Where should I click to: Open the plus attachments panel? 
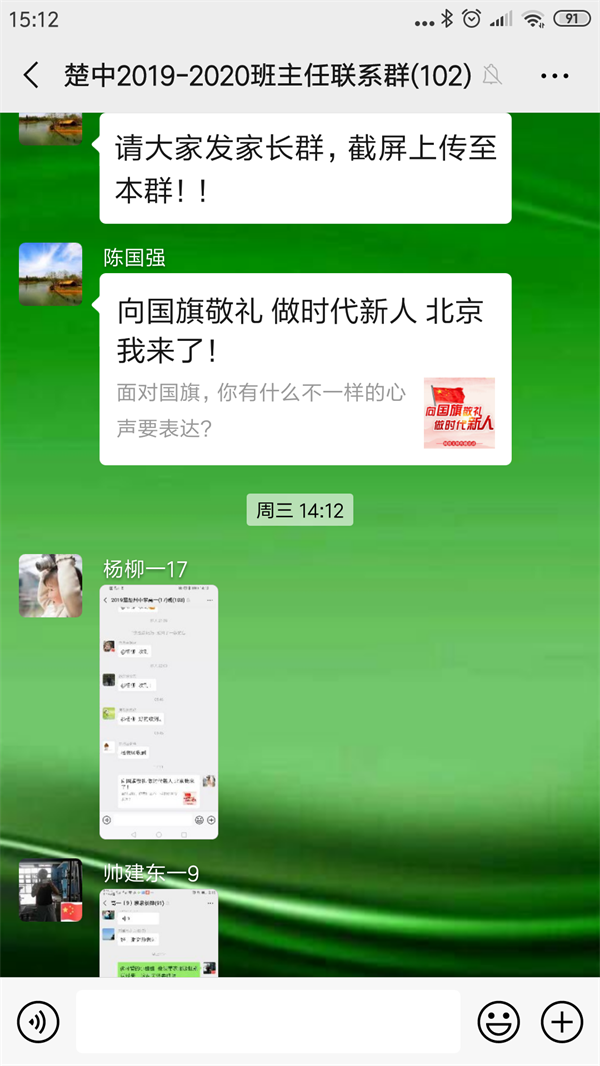(x=561, y=1021)
